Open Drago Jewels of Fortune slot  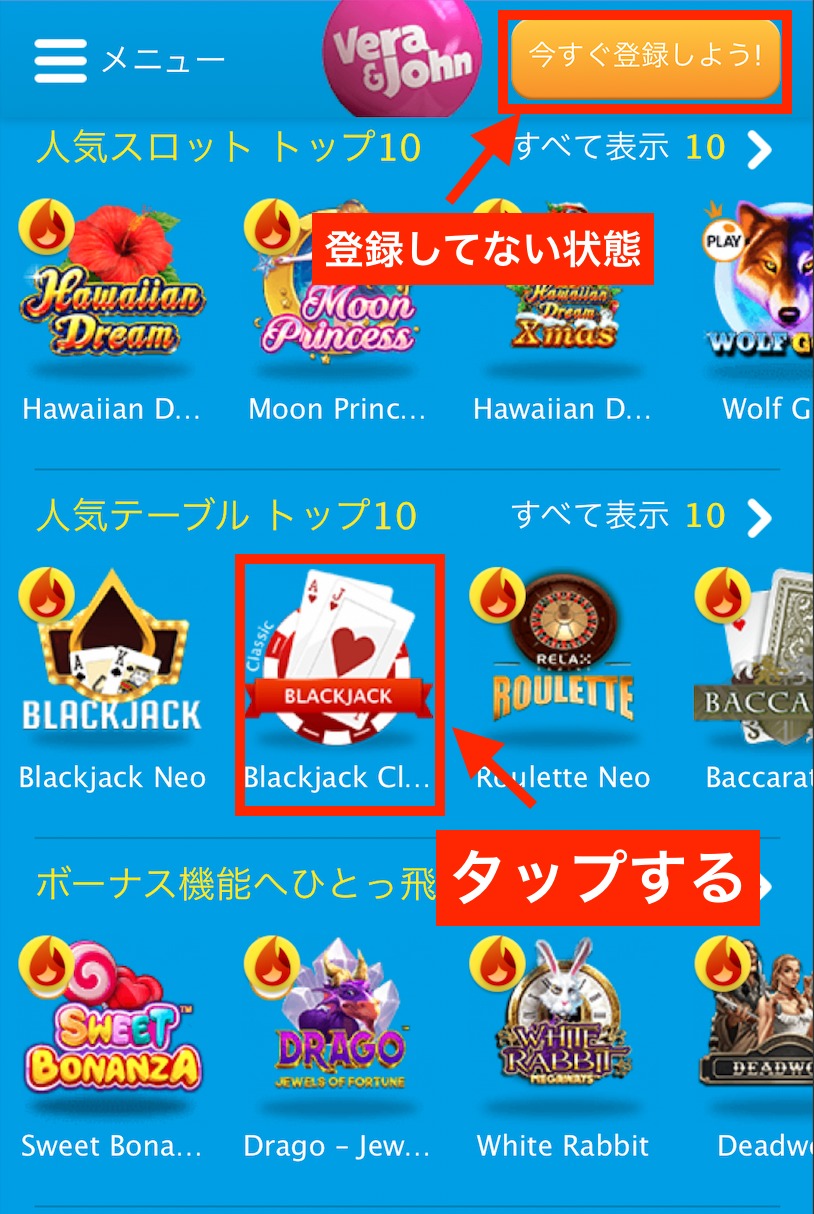pyautogui.click(x=337, y=1030)
